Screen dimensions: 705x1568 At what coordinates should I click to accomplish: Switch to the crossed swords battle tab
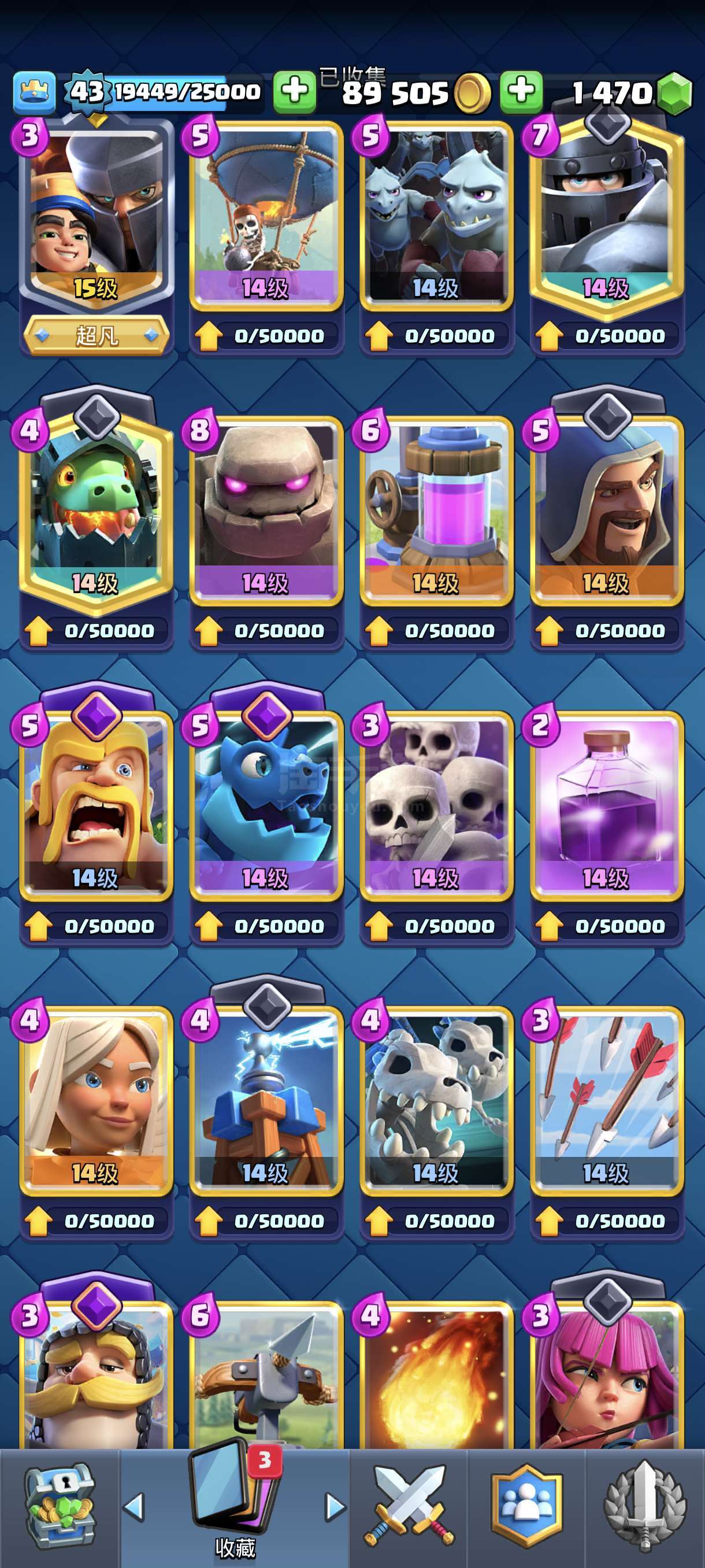(409, 1506)
